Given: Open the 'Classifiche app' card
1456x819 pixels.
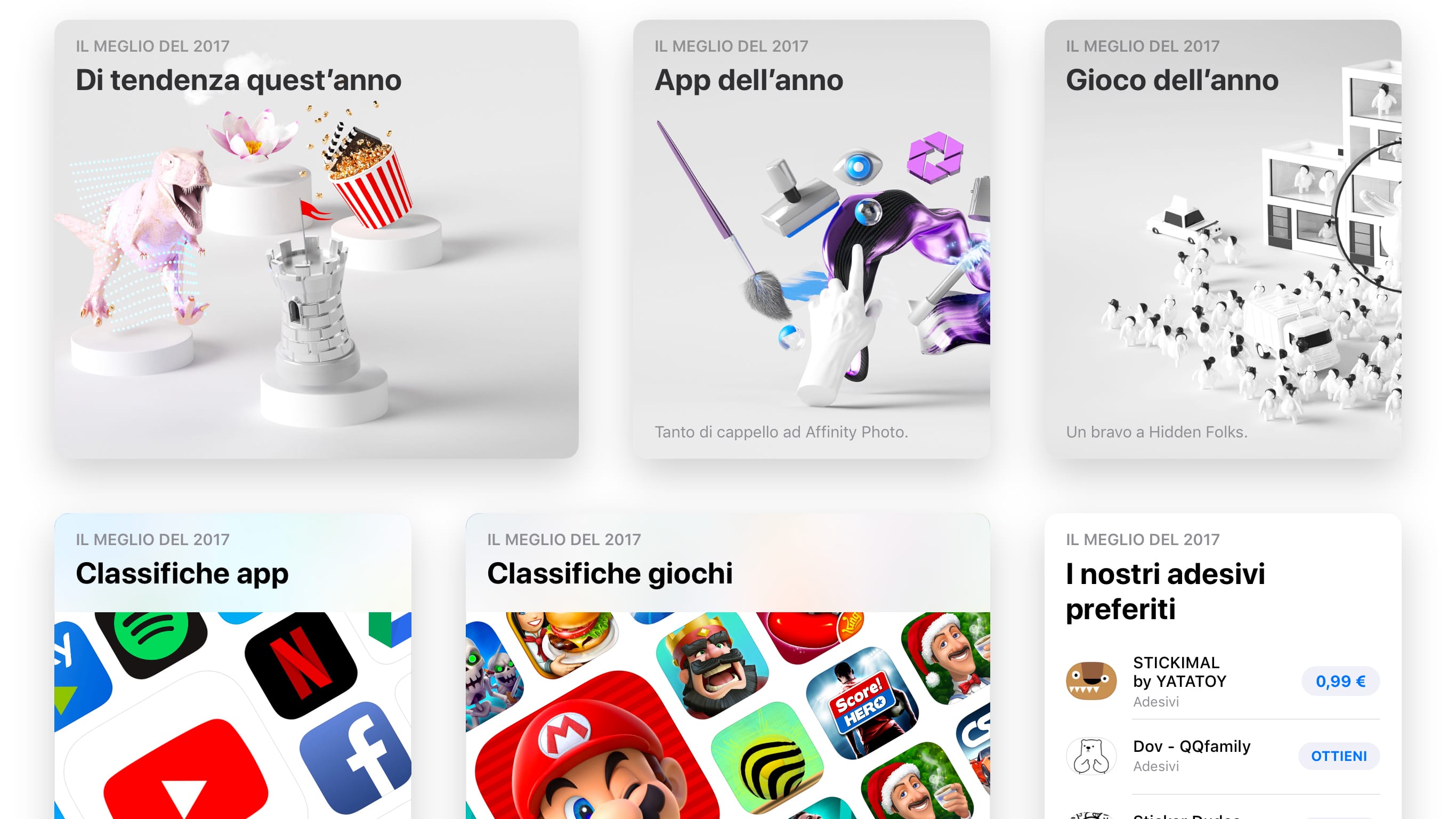Looking at the screenshot, I should click(x=232, y=667).
